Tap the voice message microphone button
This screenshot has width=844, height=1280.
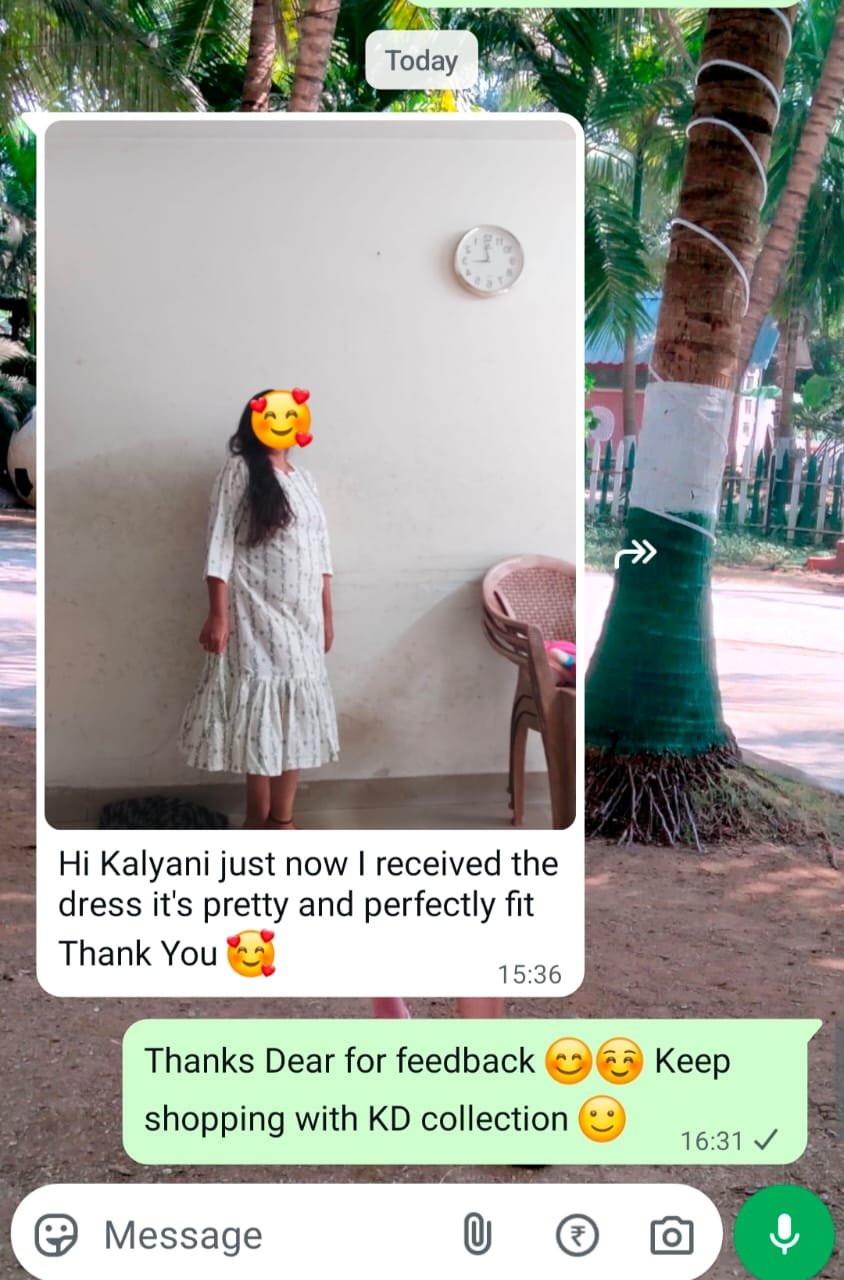pyautogui.click(x=784, y=1234)
